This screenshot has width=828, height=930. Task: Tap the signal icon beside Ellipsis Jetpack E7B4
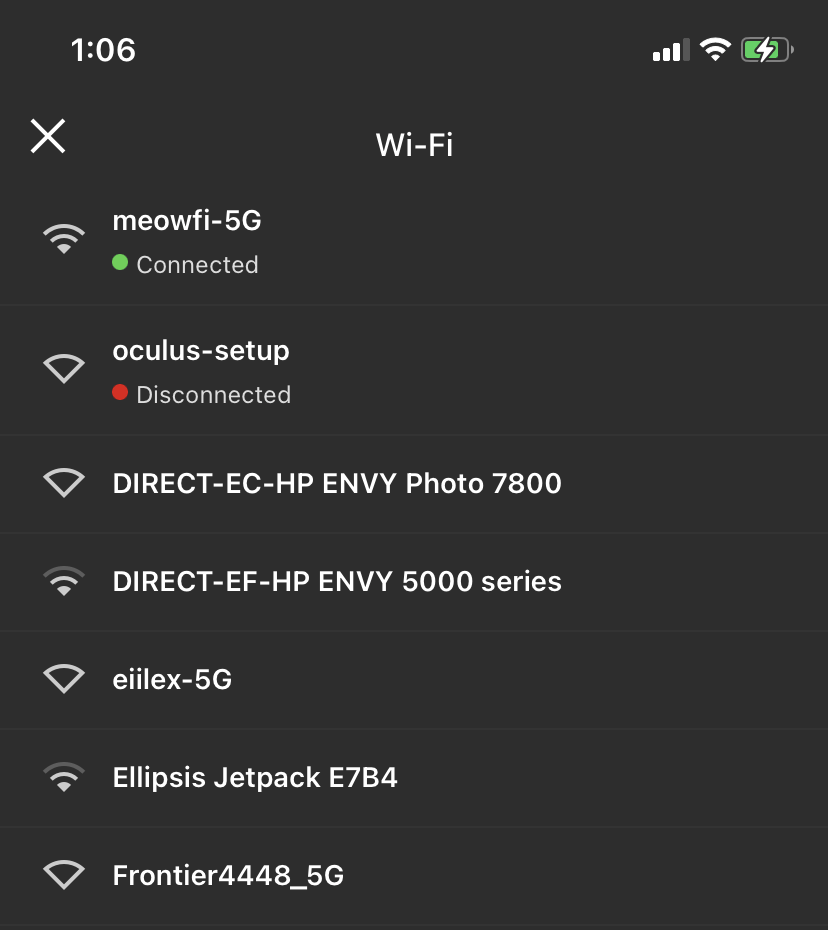pos(64,777)
